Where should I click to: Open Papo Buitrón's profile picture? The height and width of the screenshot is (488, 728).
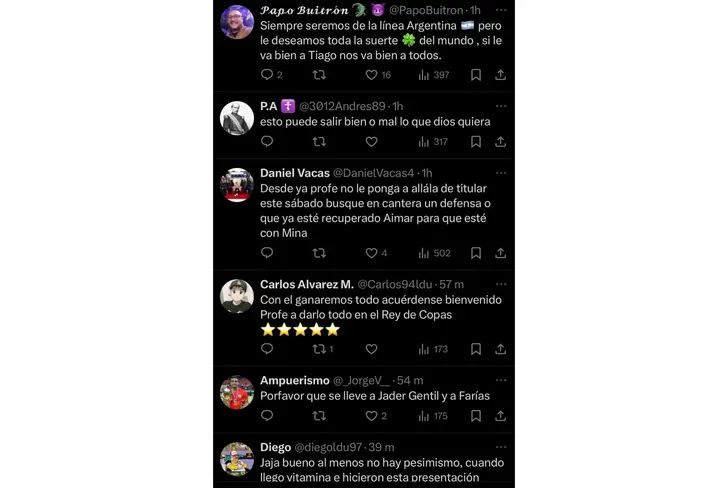(x=237, y=22)
